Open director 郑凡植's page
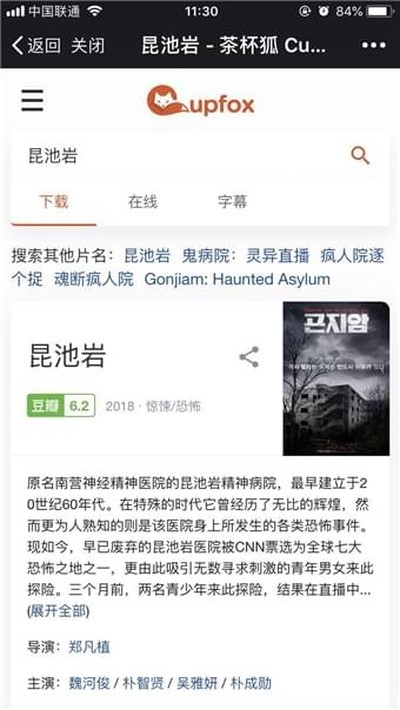Screen dimensions: 400x710 [89, 647]
